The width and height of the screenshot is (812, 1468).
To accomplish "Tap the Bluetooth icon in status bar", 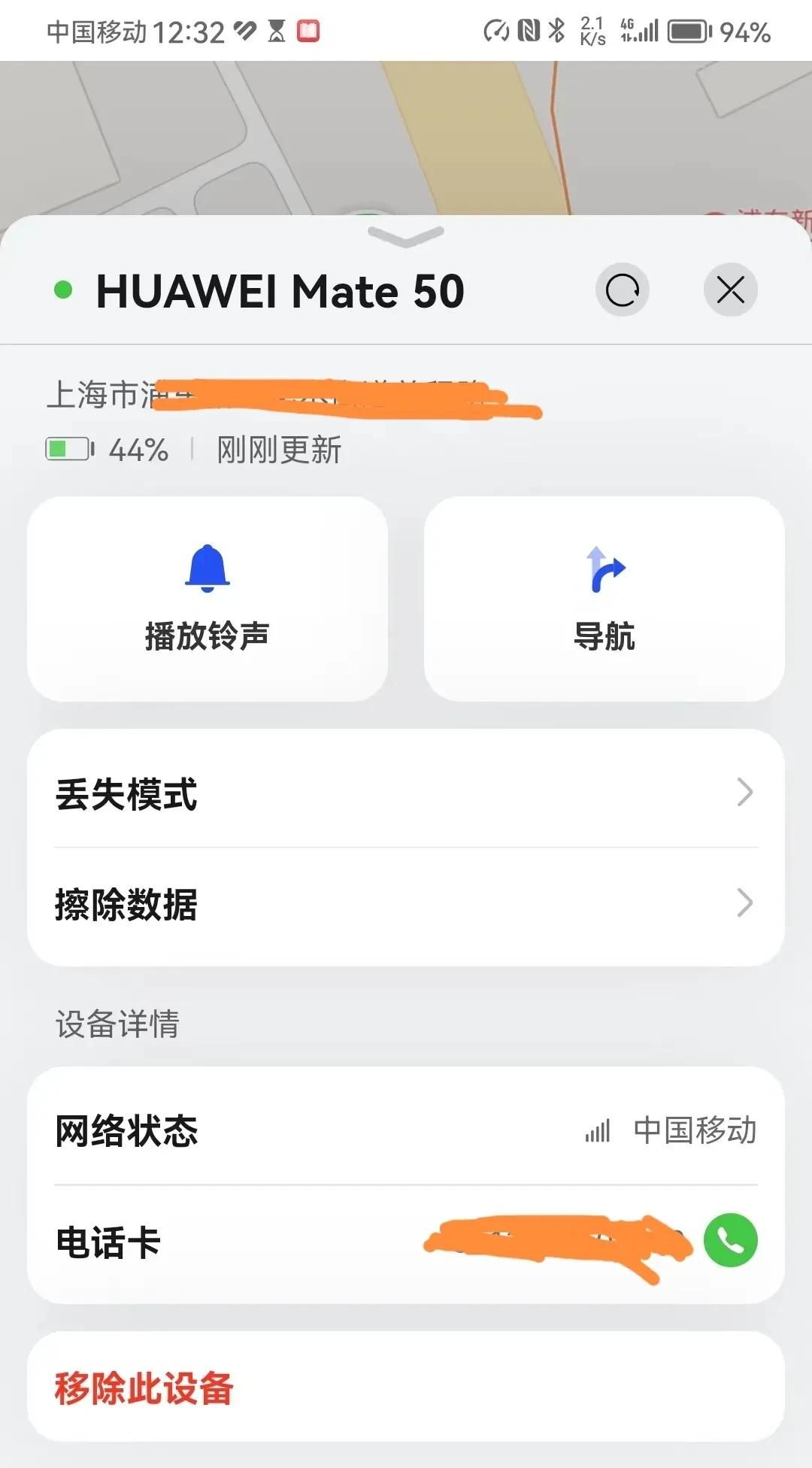I will (556, 29).
